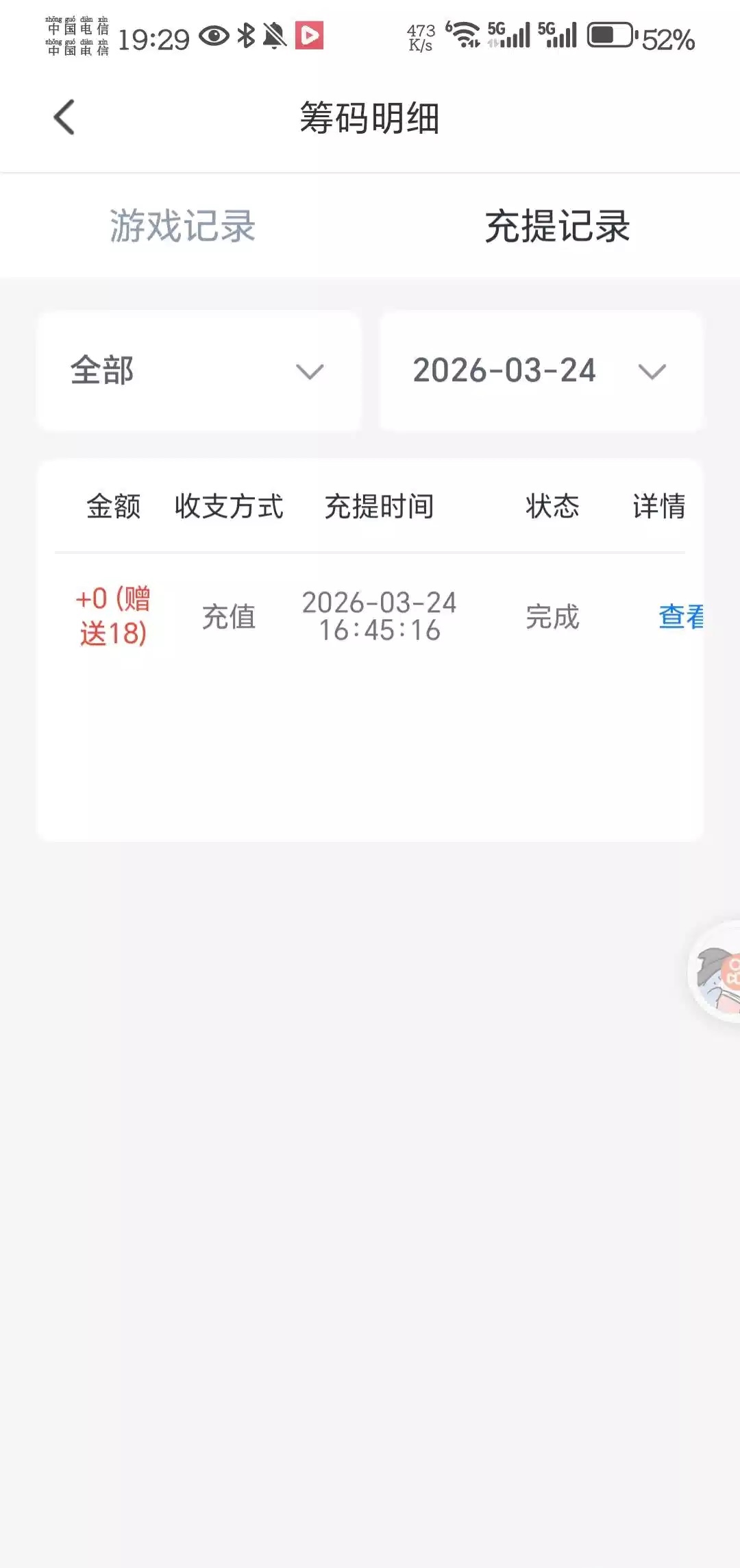Go back using the top-left arrow
The height and width of the screenshot is (1568, 740).
point(64,117)
